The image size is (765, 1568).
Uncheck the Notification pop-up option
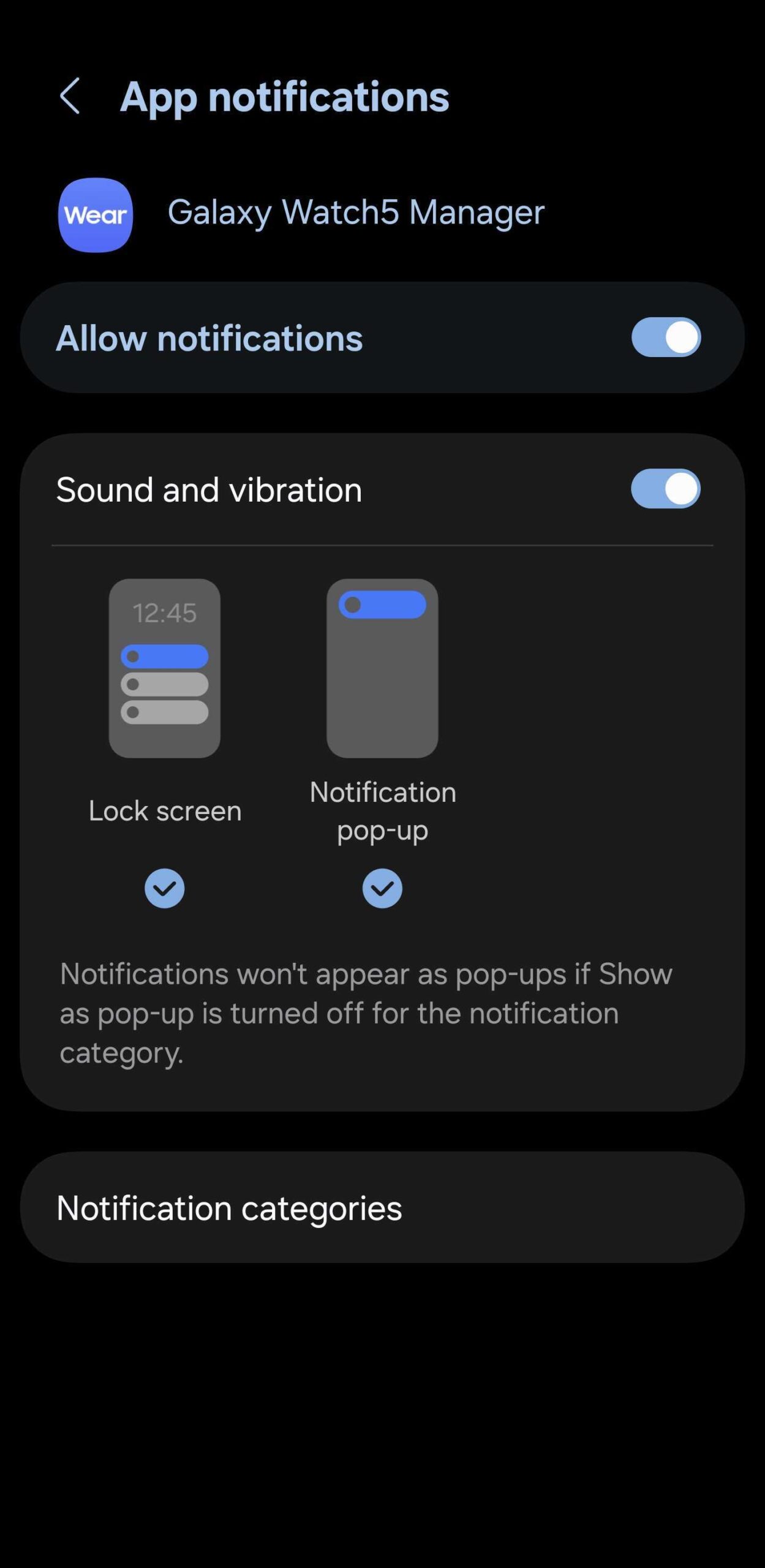pos(382,888)
